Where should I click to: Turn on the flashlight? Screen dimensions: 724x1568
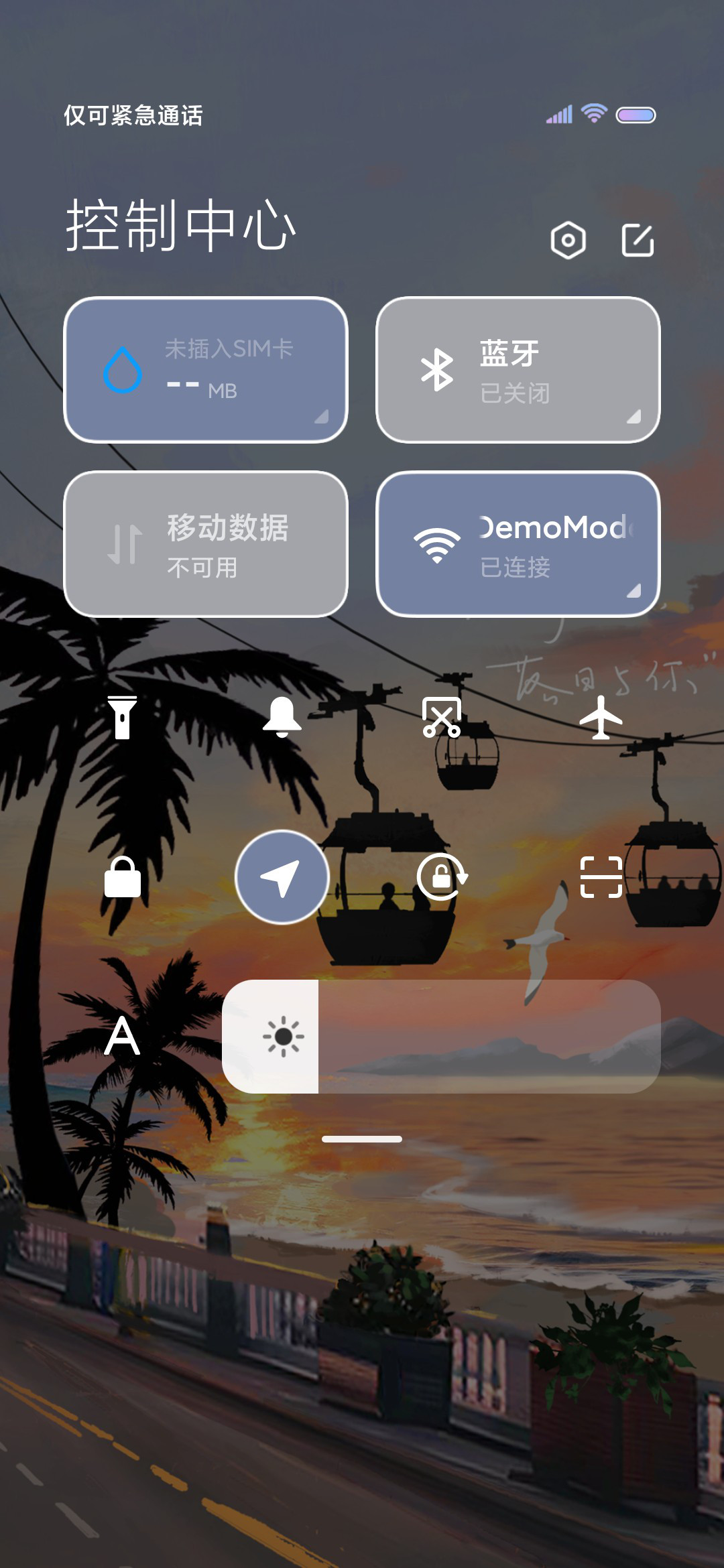tap(122, 717)
